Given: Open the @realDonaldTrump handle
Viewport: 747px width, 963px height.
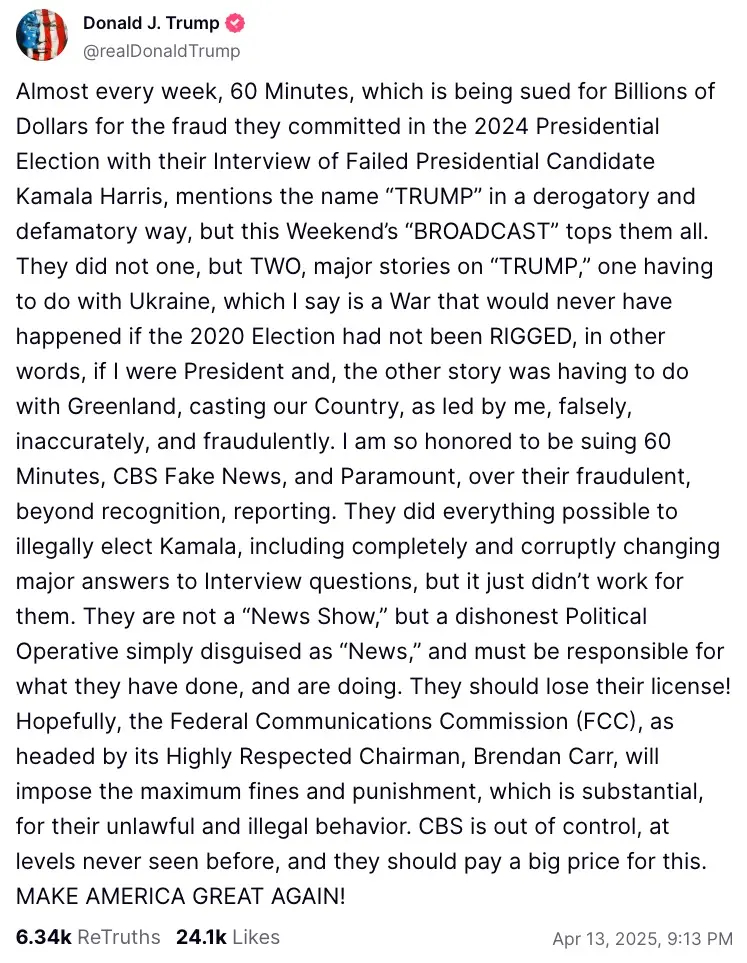Looking at the screenshot, I should [161, 49].
